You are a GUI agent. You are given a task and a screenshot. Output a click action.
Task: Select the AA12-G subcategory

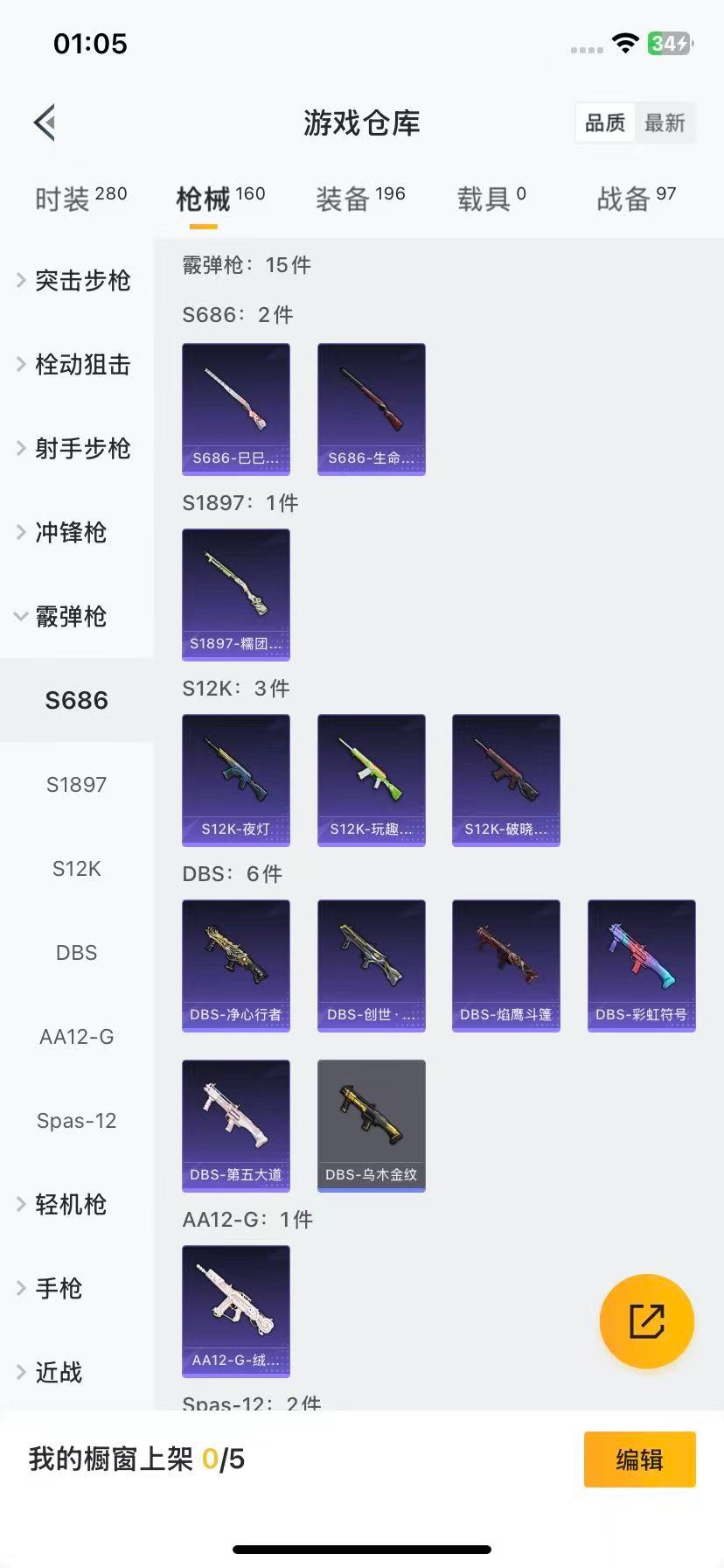click(77, 1037)
